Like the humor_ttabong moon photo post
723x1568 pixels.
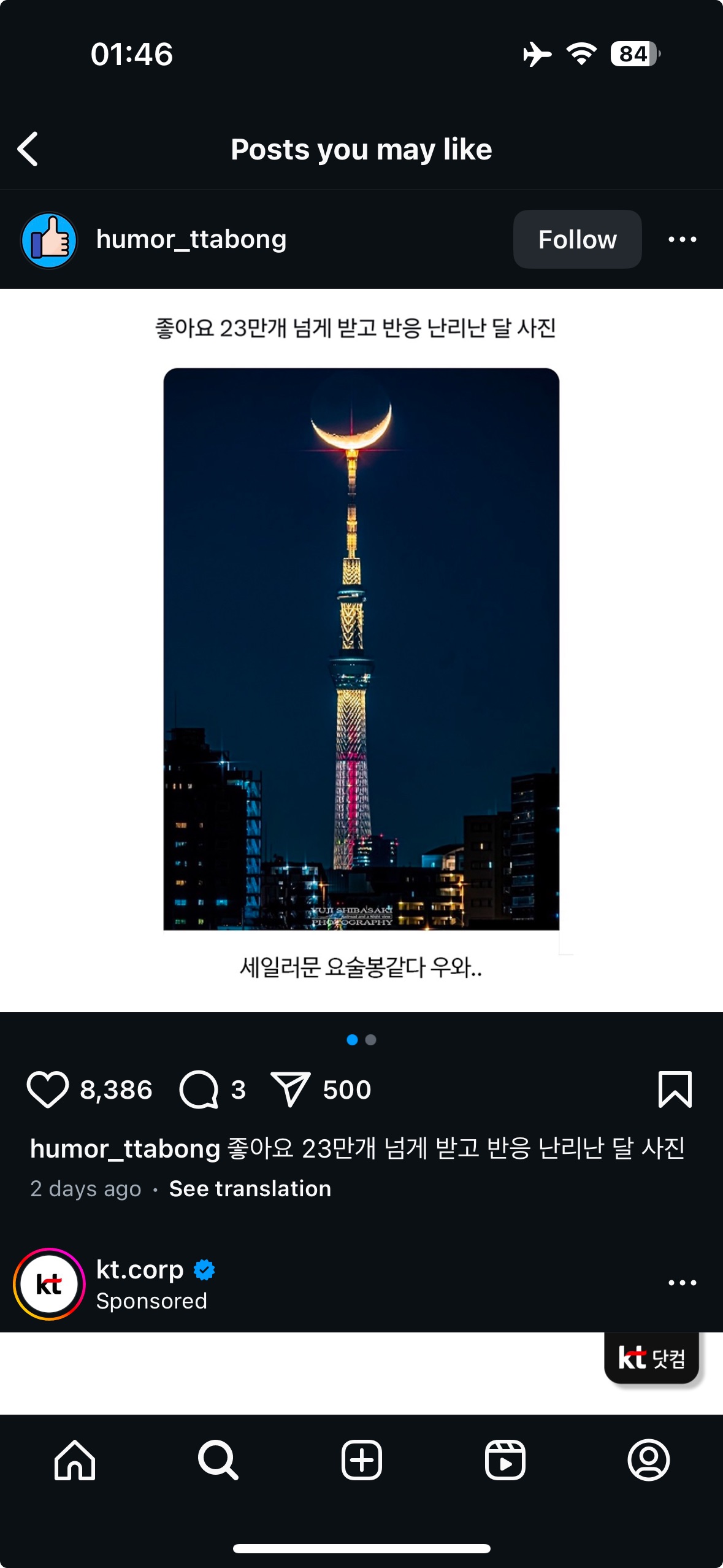(x=47, y=1090)
